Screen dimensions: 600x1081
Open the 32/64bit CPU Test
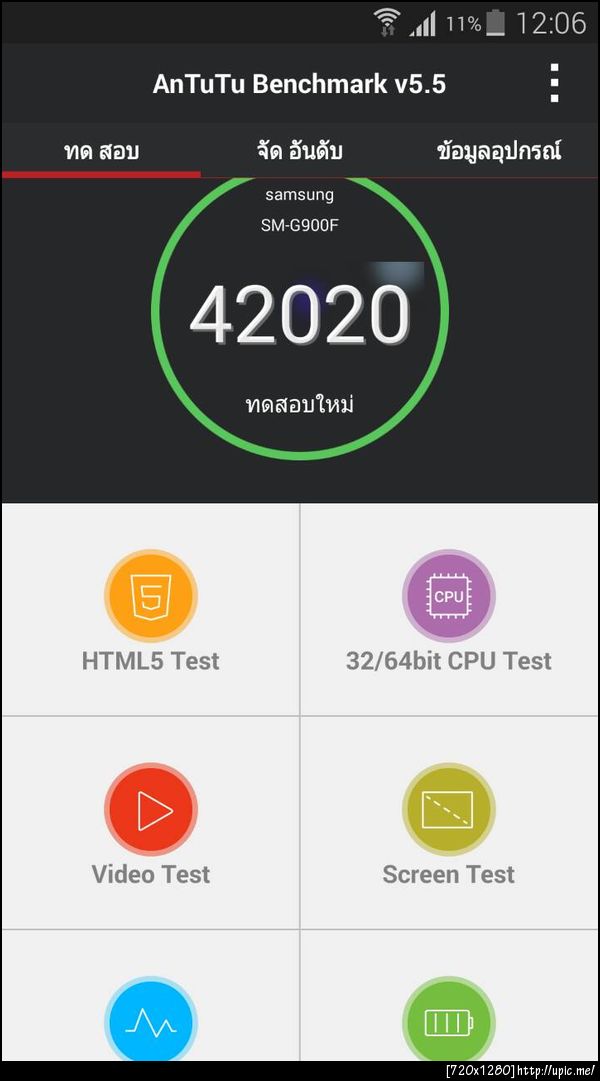449,612
